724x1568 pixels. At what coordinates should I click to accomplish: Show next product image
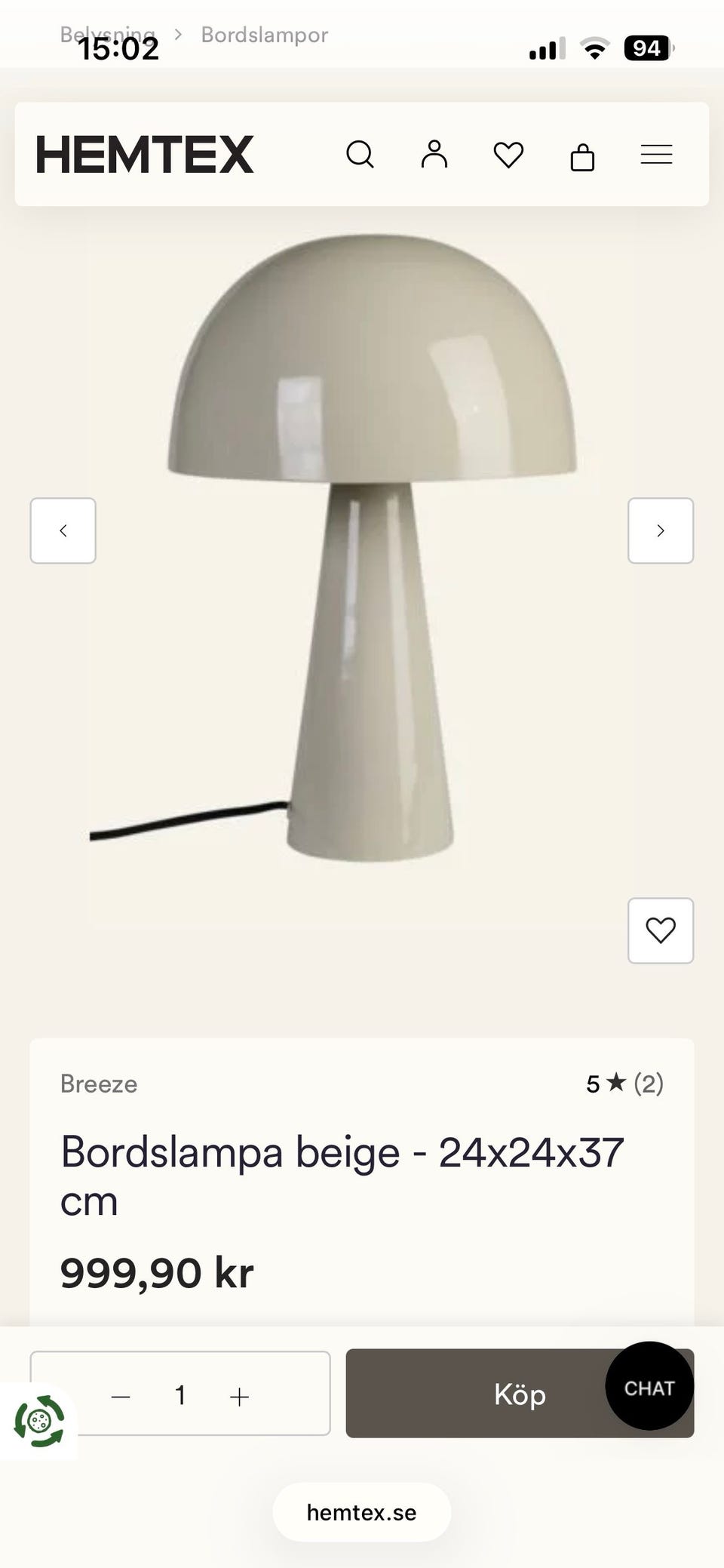click(661, 530)
